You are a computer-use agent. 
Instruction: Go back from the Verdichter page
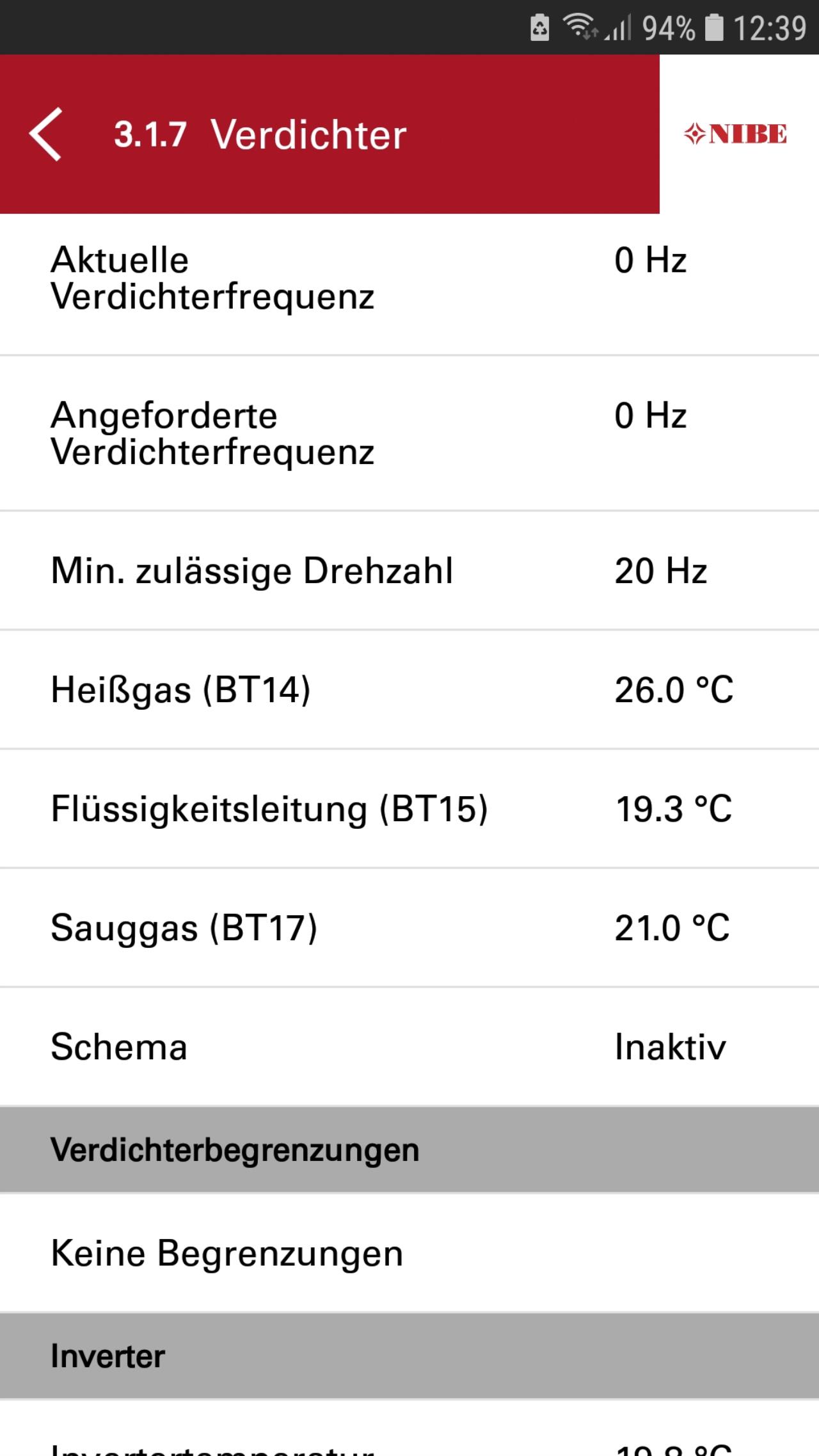tap(45, 134)
